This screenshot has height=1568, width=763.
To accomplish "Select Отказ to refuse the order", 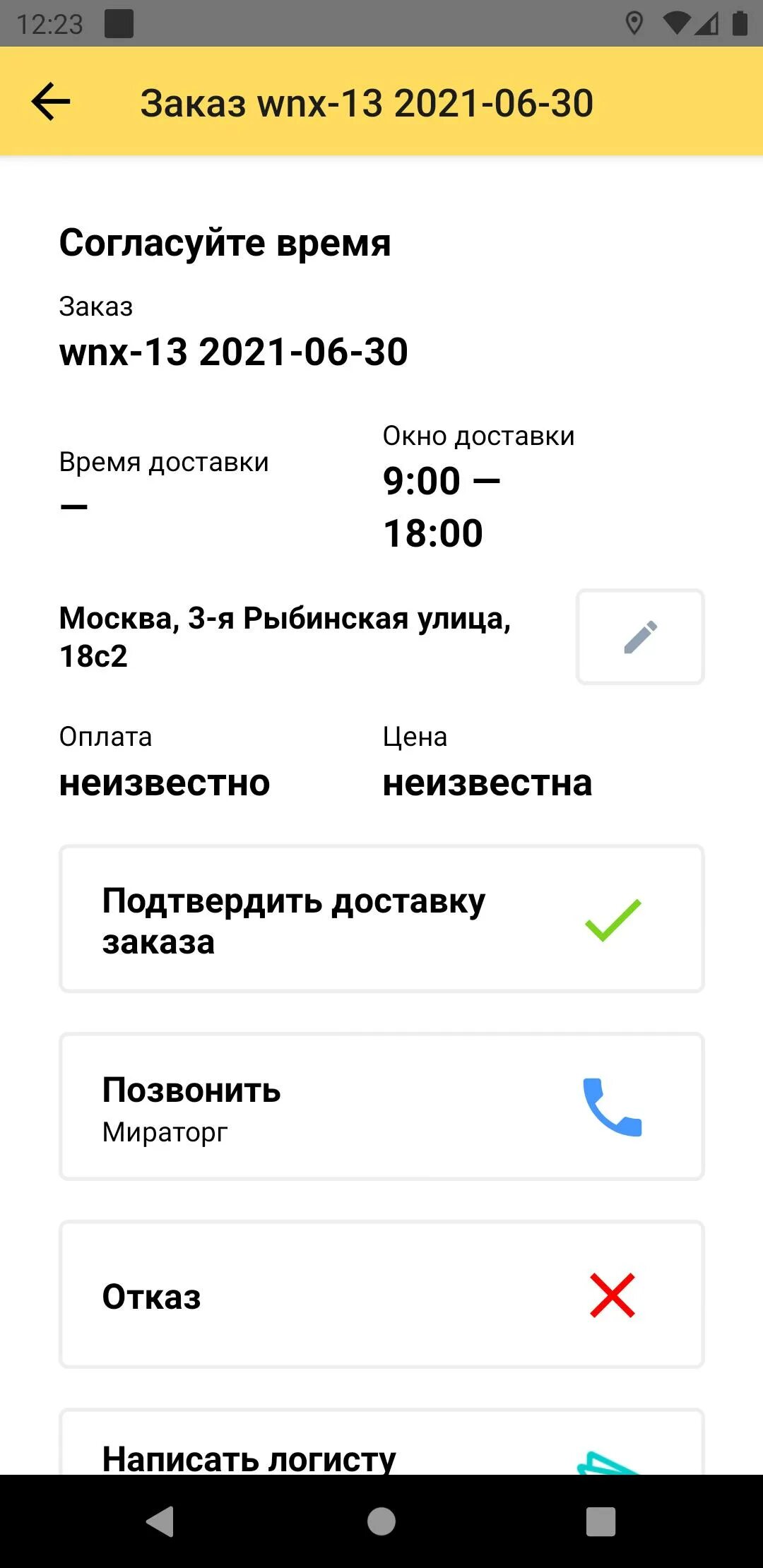I will point(381,1295).
